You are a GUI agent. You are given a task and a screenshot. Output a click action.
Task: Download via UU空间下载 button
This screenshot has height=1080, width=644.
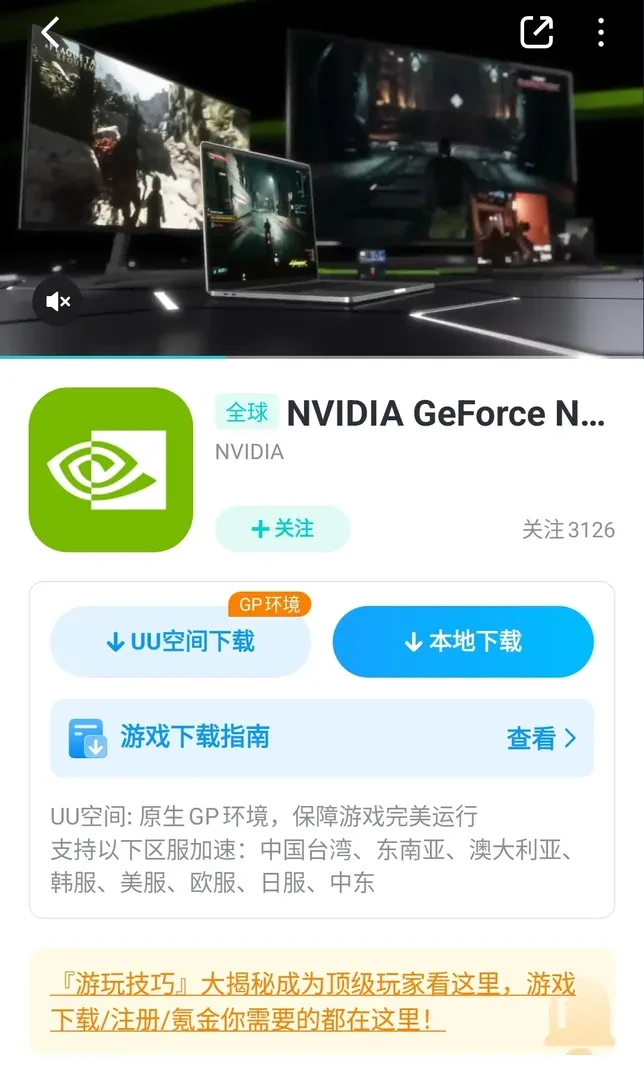click(x=181, y=642)
